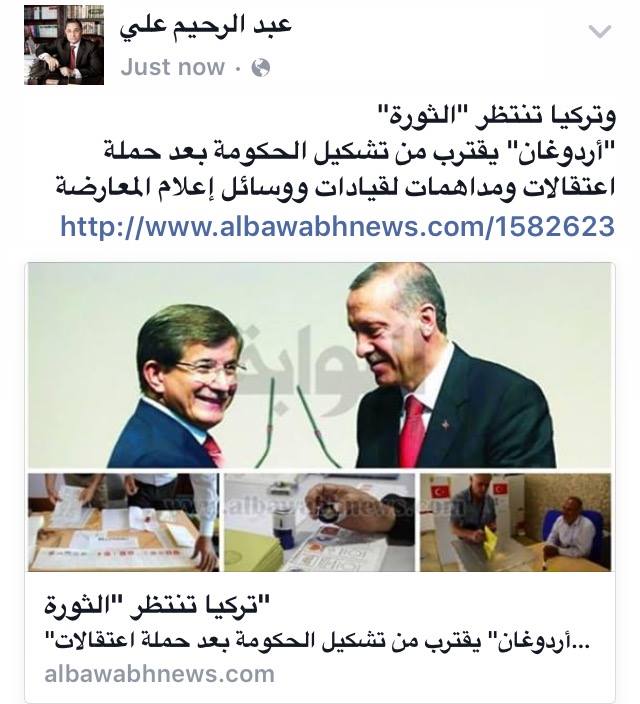Open the post options chevron menu

click(599, 32)
